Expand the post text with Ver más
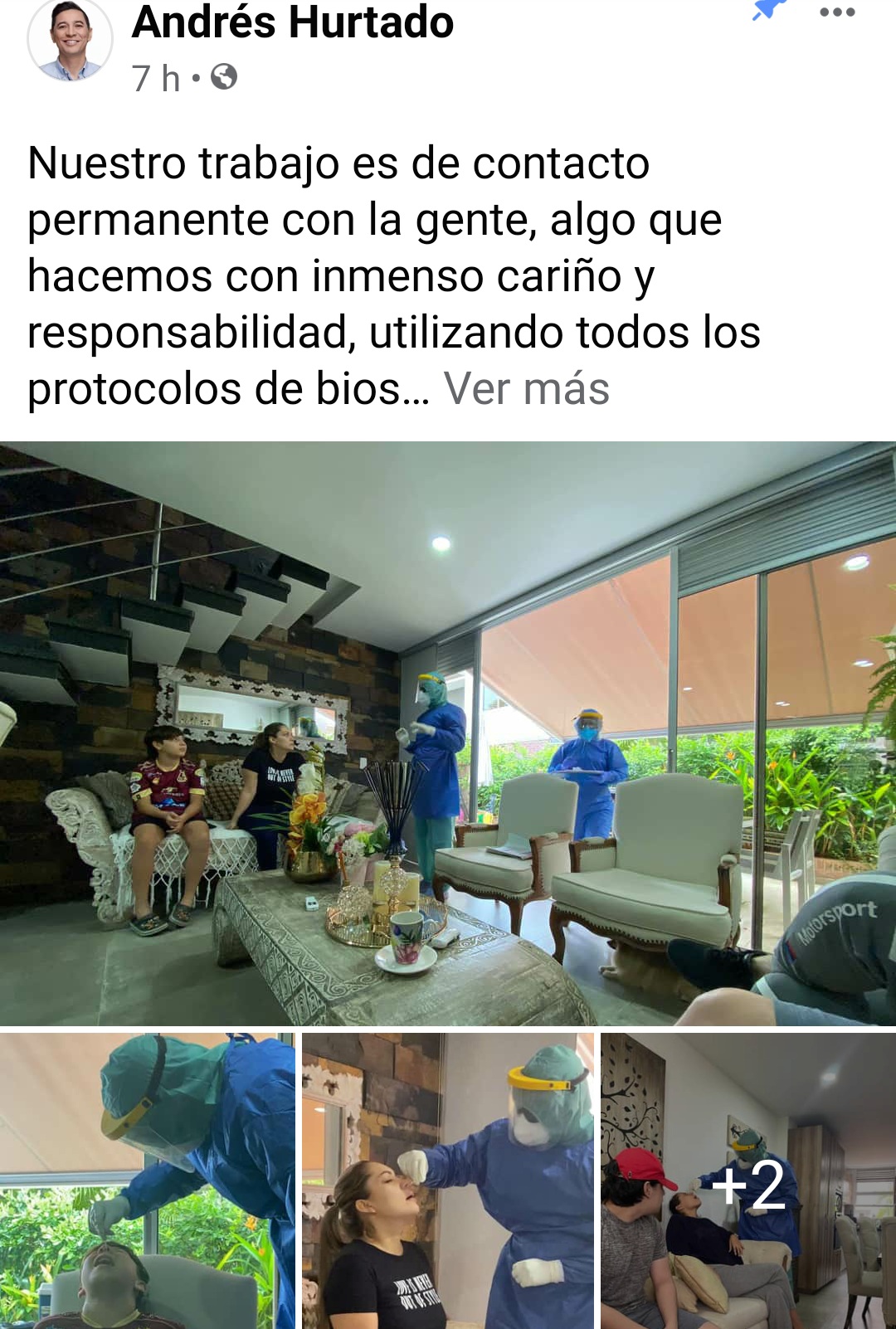 [x=526, y=388]
